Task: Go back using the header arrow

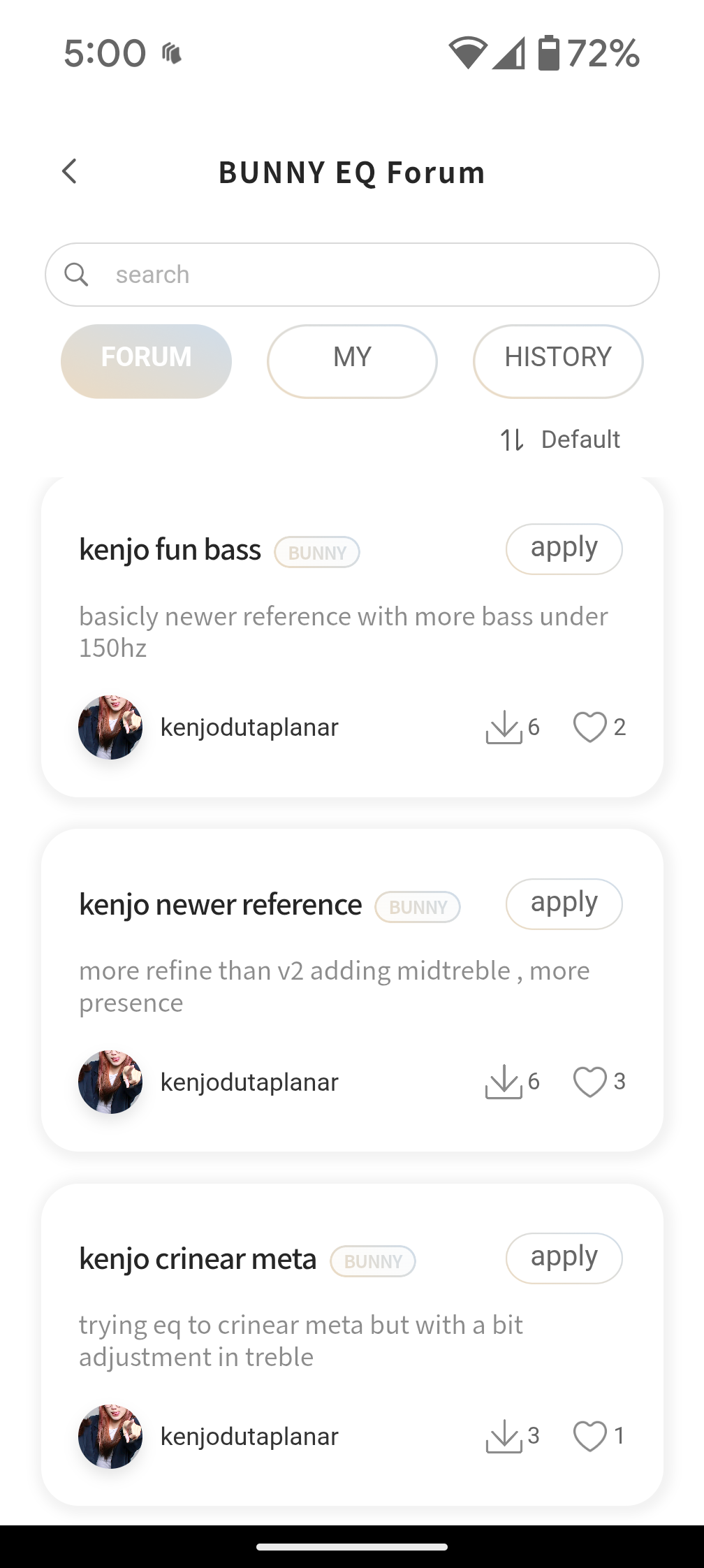Action: pyautogui.click(x=69, y=171)
